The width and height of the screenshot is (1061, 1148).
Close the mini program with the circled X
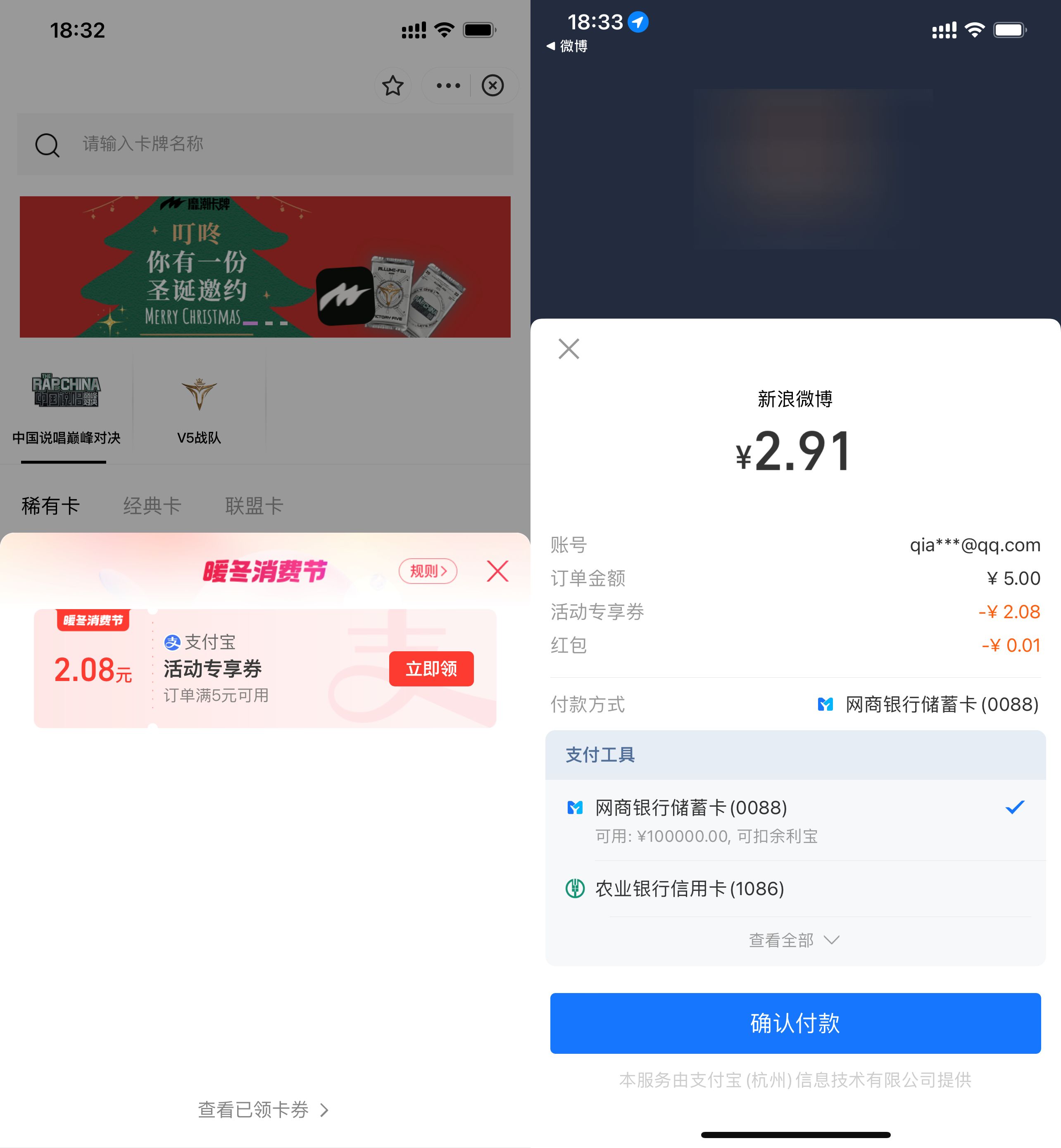pos(492,86)
